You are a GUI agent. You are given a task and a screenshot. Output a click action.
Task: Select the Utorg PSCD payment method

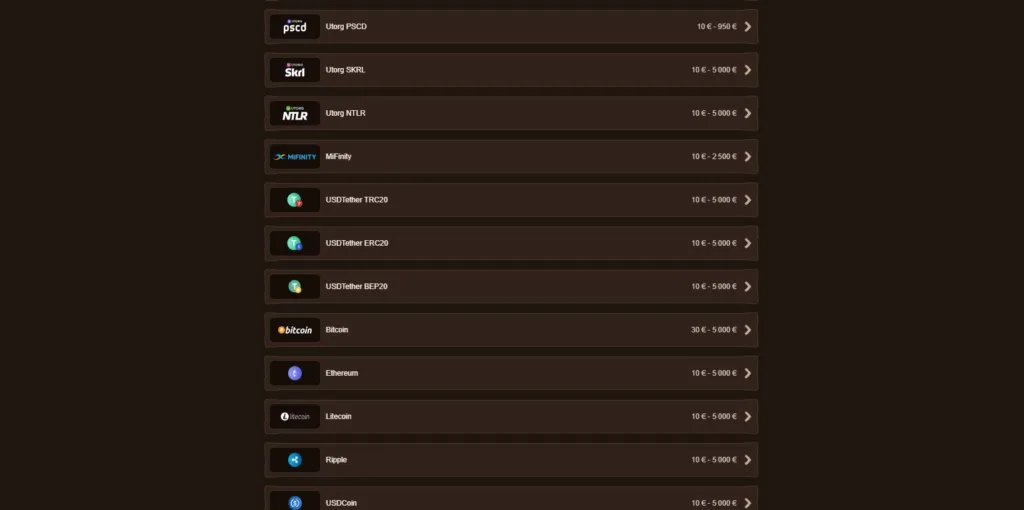[511, 27]
